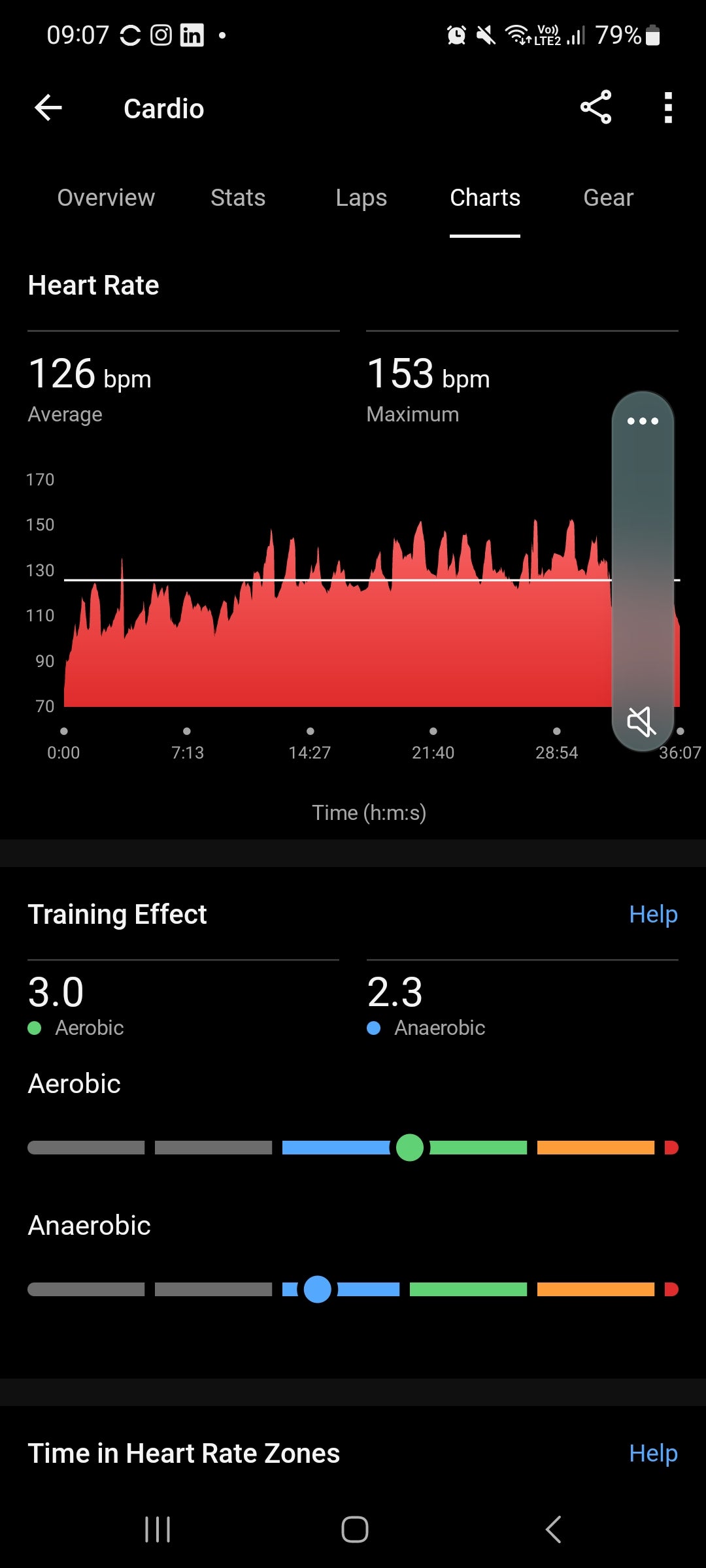View the Gear tab
Screen dimensions: 706x1568
click(608, 197)
